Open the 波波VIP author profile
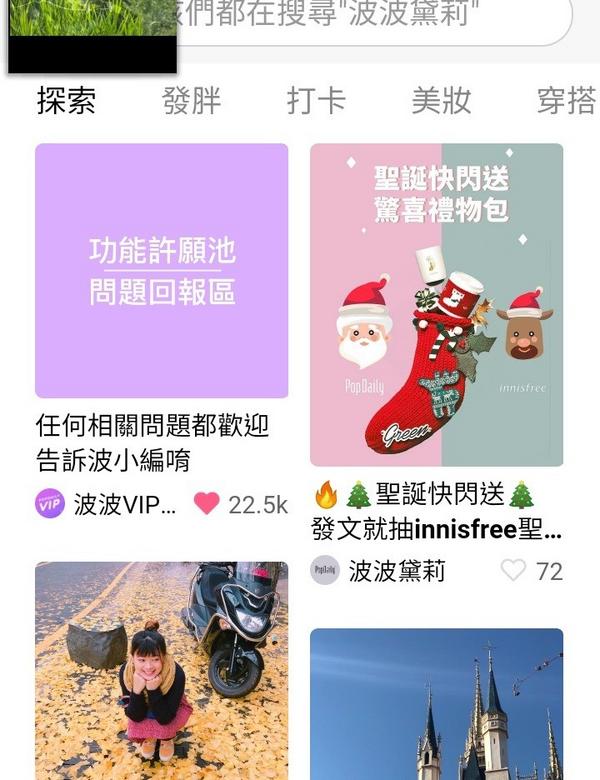 [106, 504]
